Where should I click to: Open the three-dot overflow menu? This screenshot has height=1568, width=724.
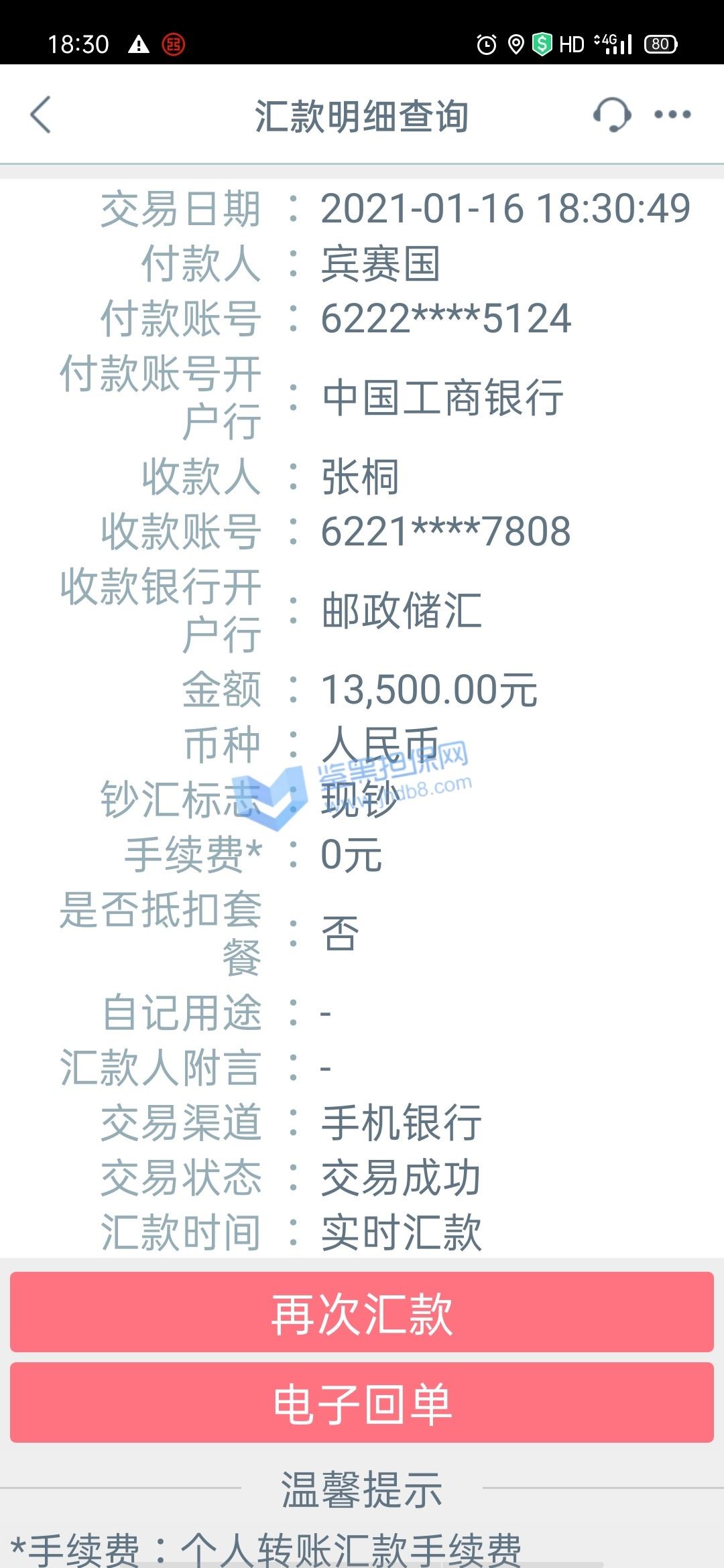click(672, 115)
